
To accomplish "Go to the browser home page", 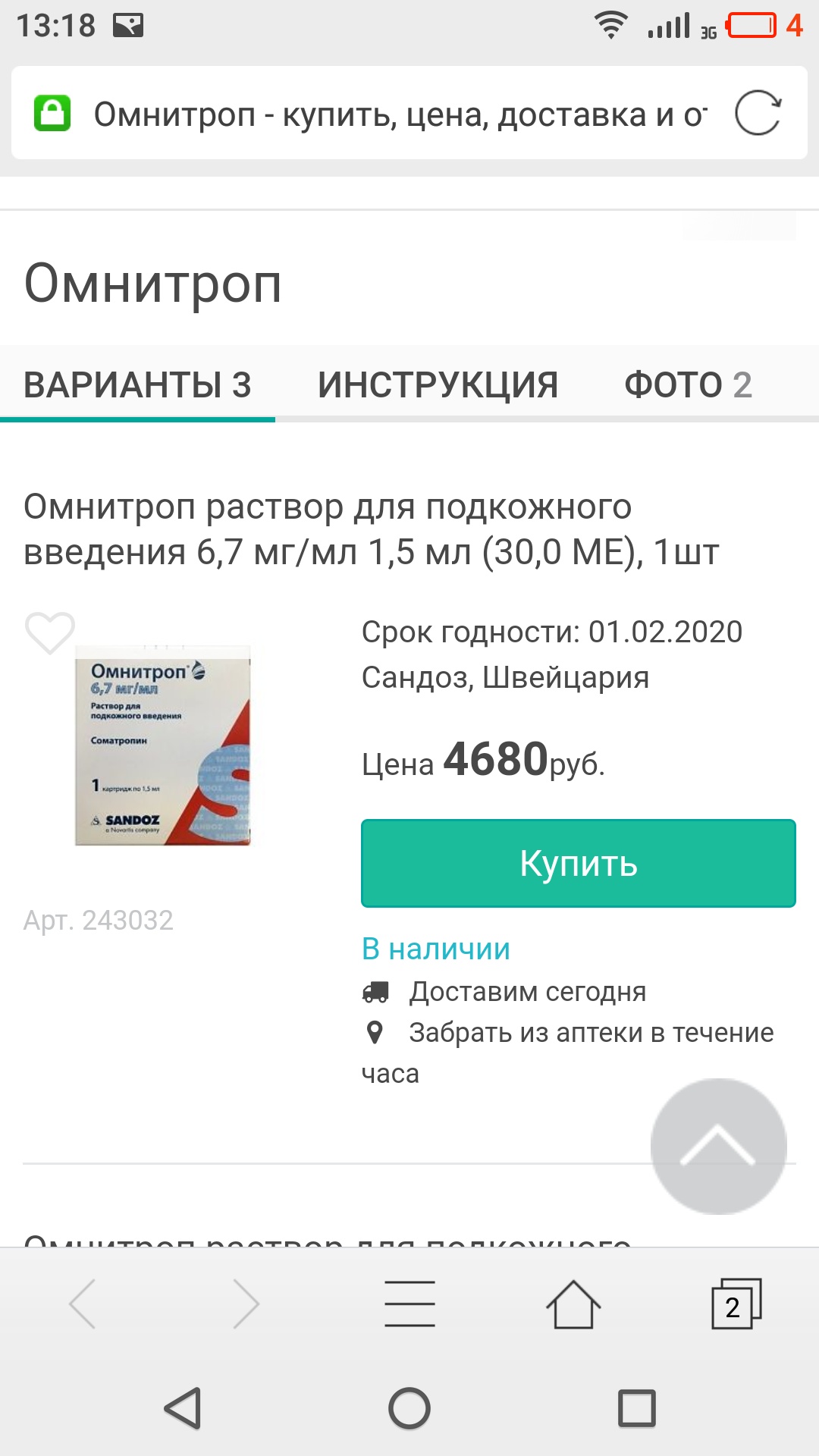I will pyautogui.click(x=573, y=1304).
